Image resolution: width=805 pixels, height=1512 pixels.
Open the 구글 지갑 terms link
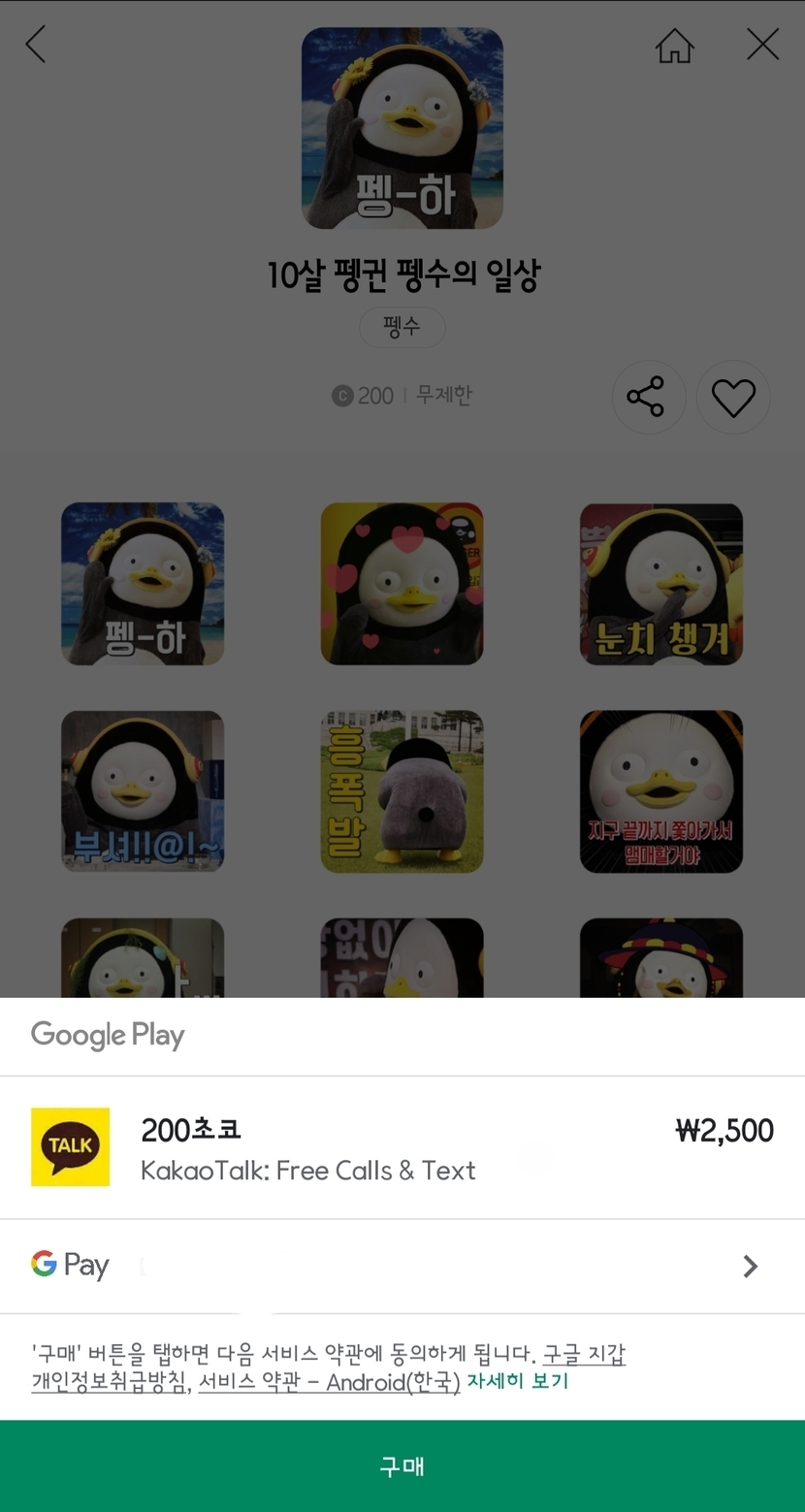(x=584, y=1354)
